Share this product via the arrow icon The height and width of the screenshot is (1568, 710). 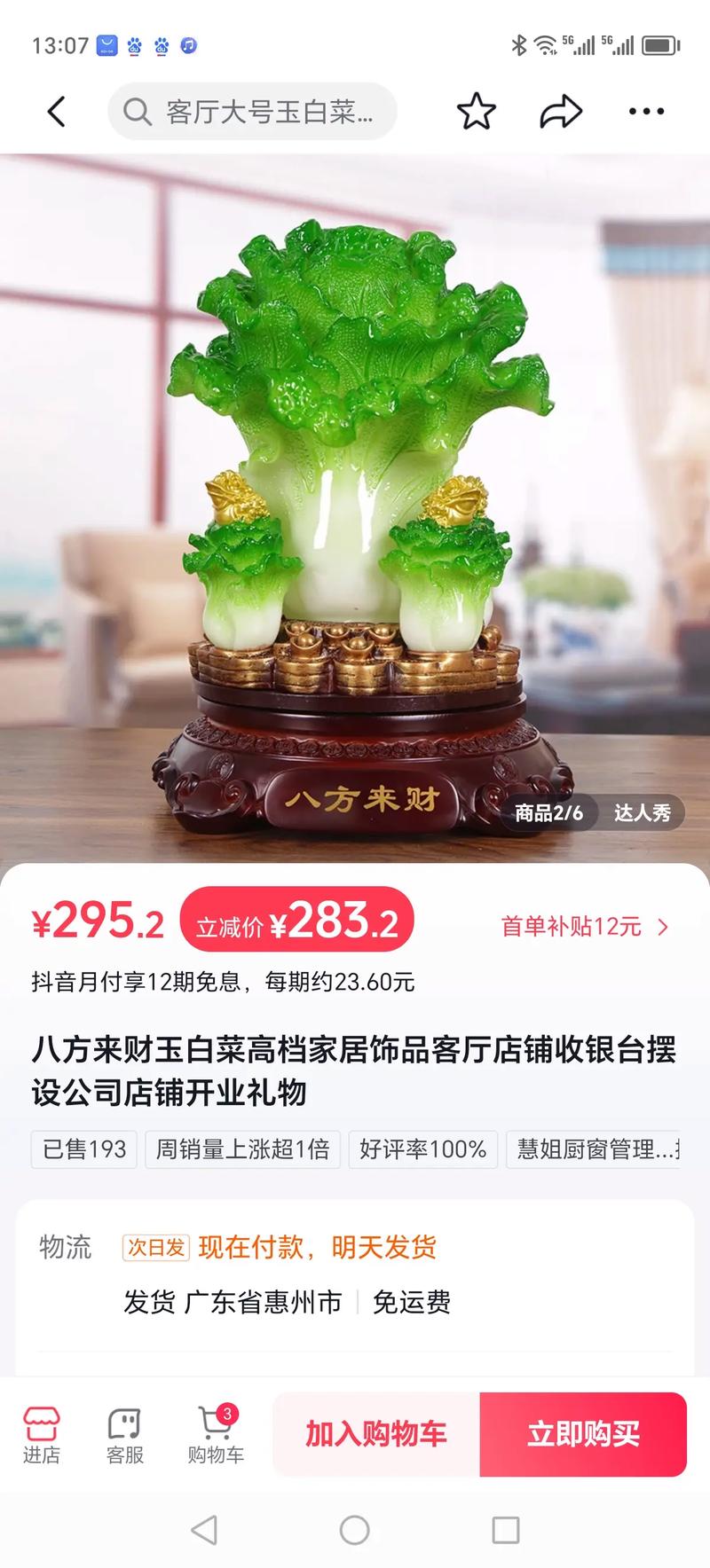[x=561, y=112]
